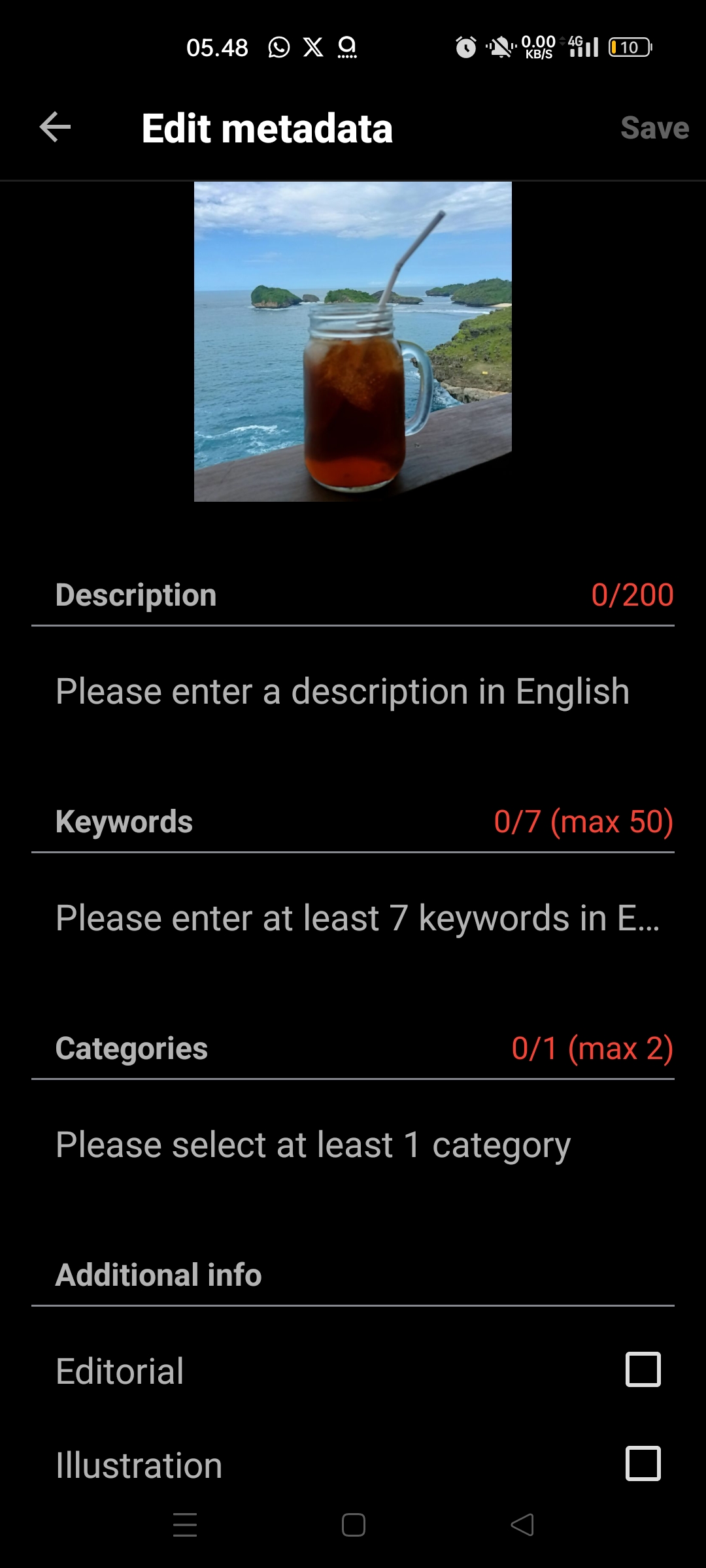Open recent apps from the navigation bar
The width and height of the screenshot is (706, 1568).
pos(185,1525)
